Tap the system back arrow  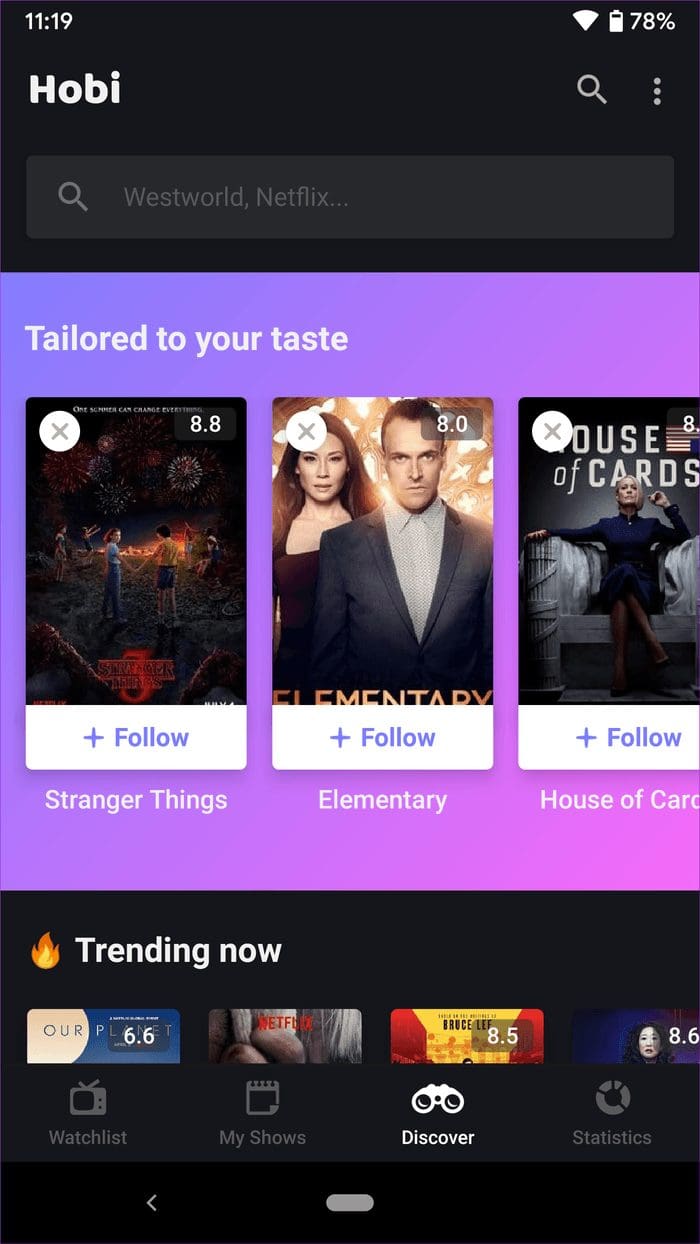[x=152, y=1203]
